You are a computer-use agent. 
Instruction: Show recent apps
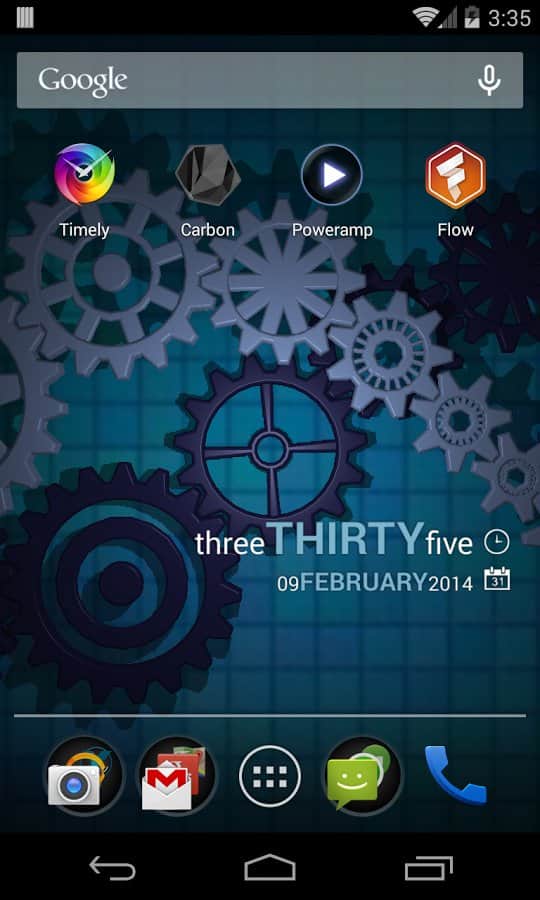(429, 867)
